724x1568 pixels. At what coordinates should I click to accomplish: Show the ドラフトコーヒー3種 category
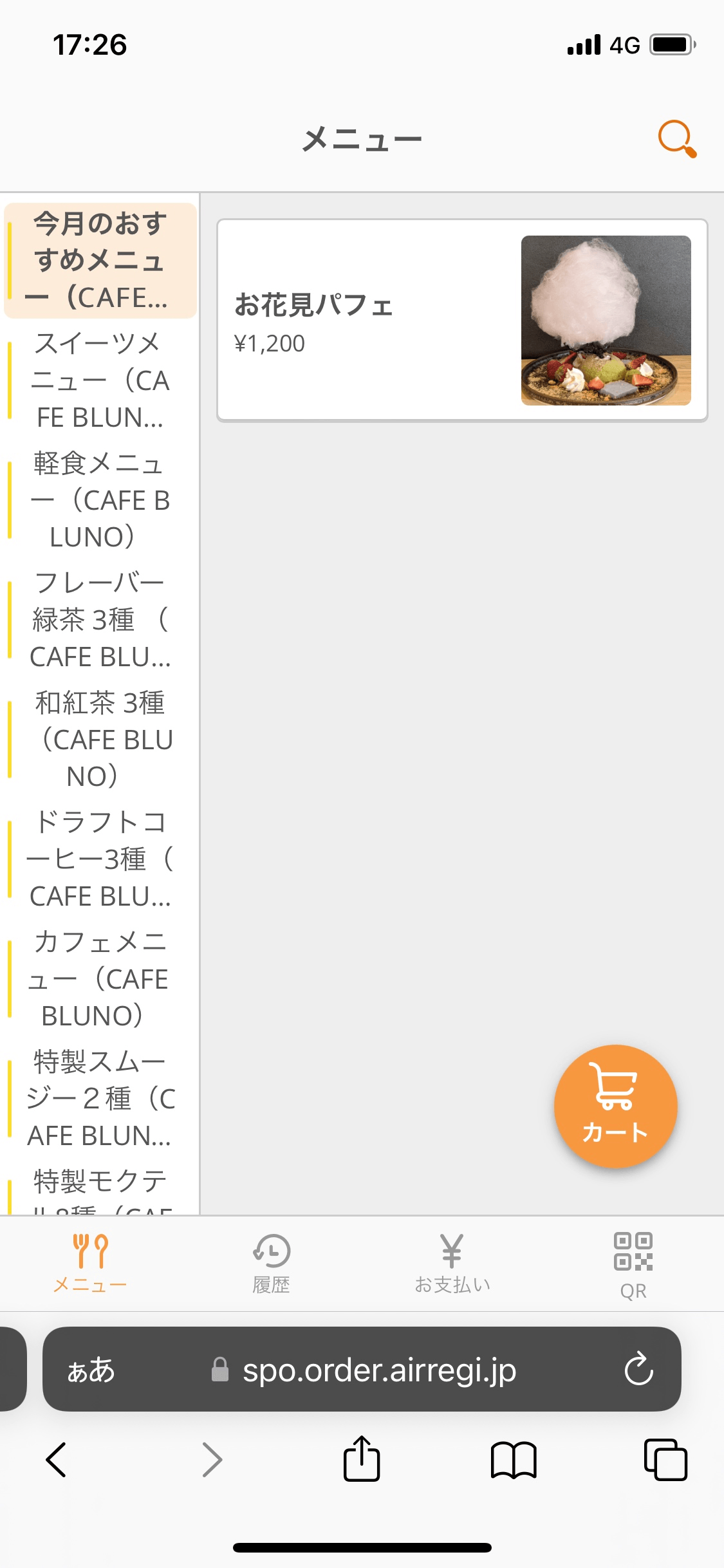[100, 859]
